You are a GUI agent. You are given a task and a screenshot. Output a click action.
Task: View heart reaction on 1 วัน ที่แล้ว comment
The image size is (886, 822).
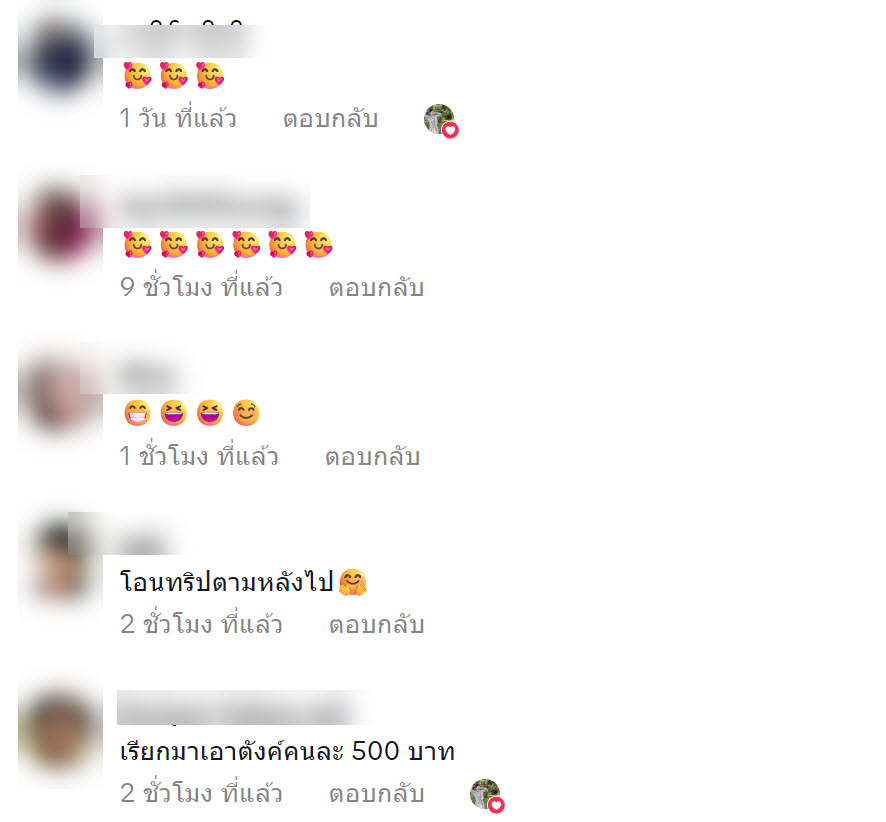(441, 121)
